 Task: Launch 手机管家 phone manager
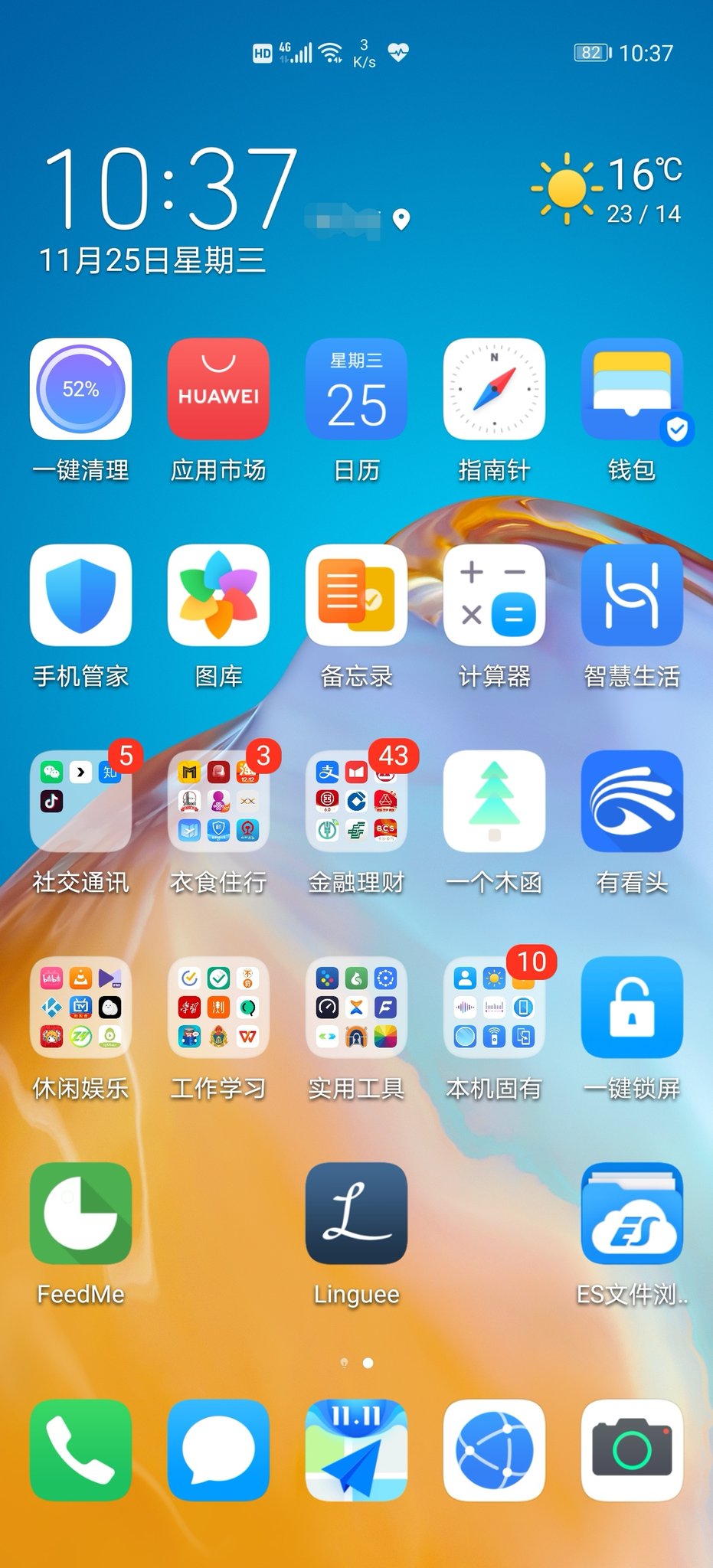coord(80,595)
